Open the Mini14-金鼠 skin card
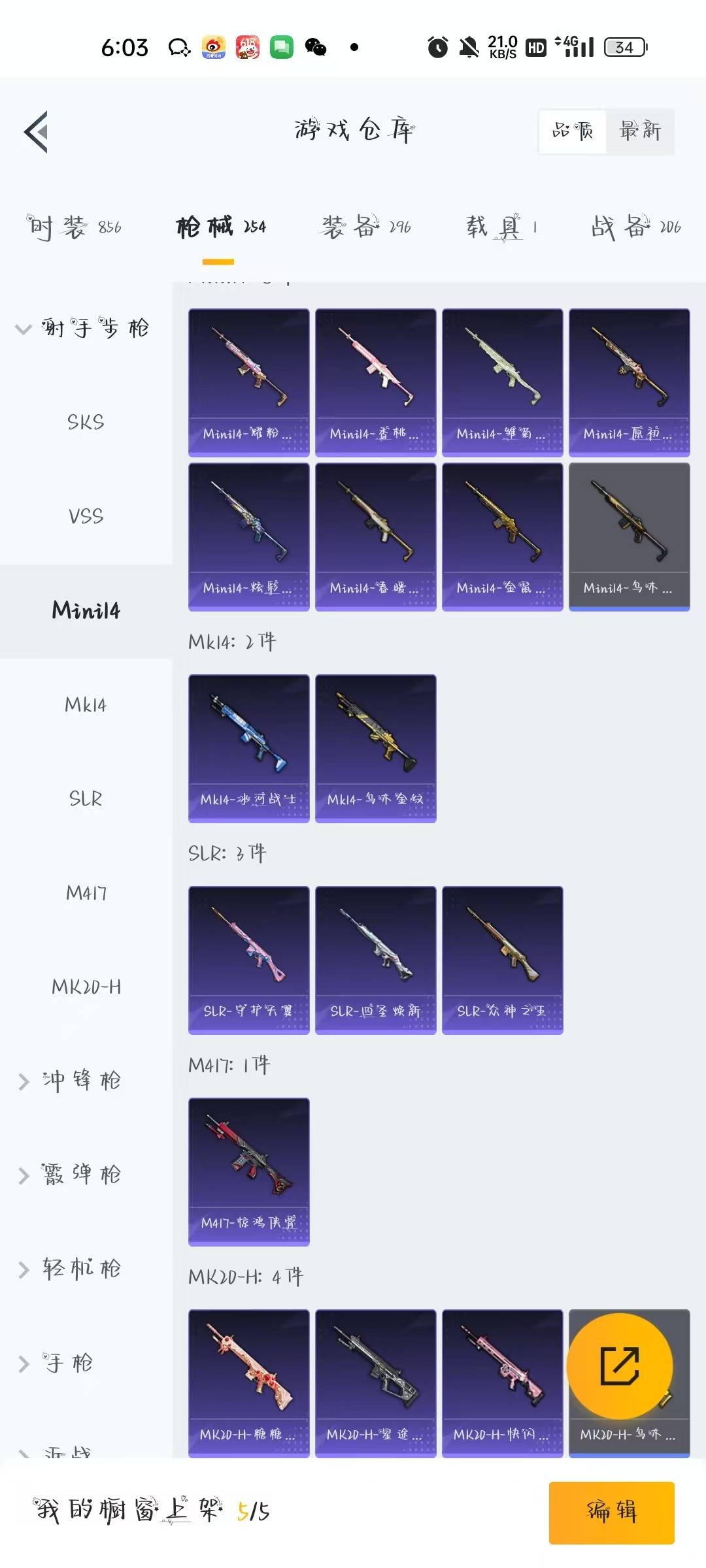 pos(502,537)
